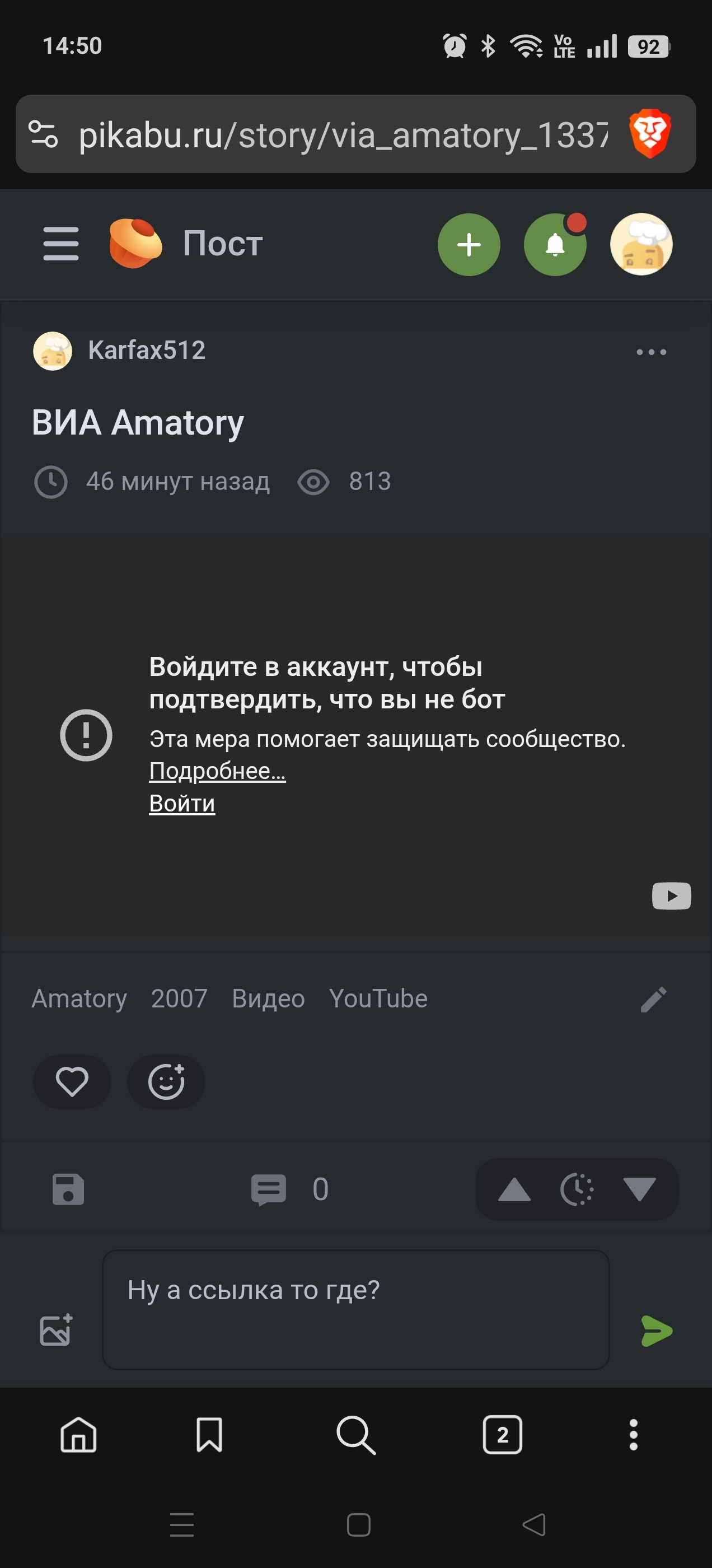Create a new post with plus button
Image resolution: width=712 pixels, height=1568 pixels.
[x=469, y=245]
